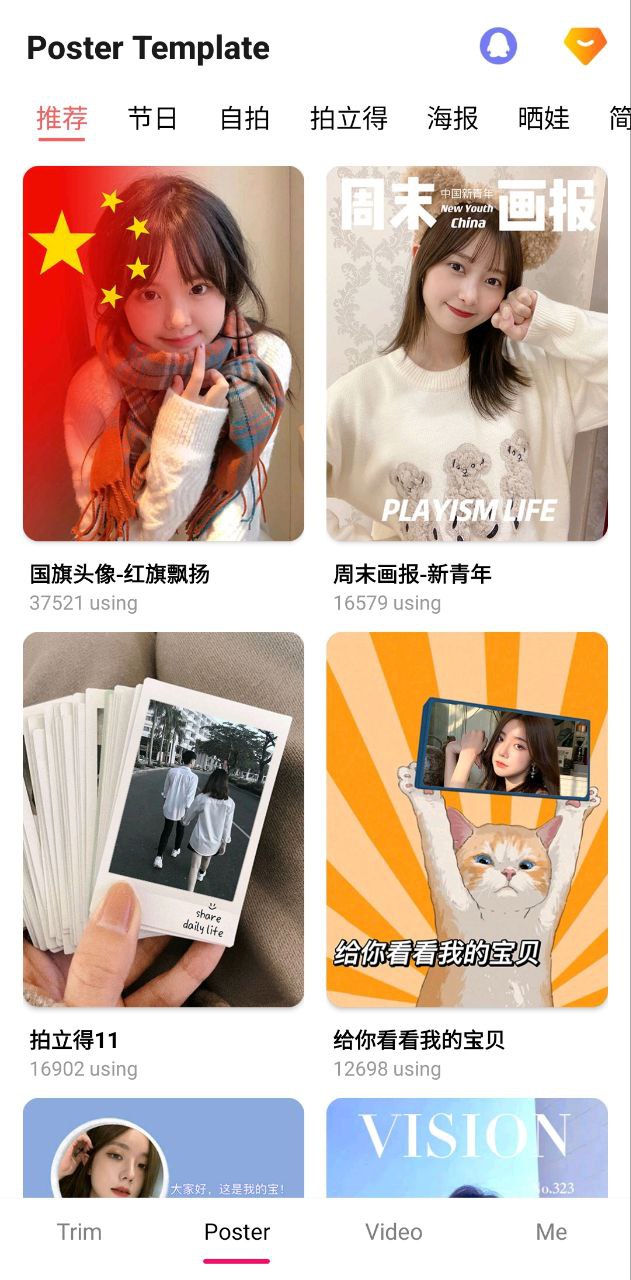This screenshot has width=631, height=1280.
Task: Select the 推荐 tab
Action: click(x=62, y=118)
